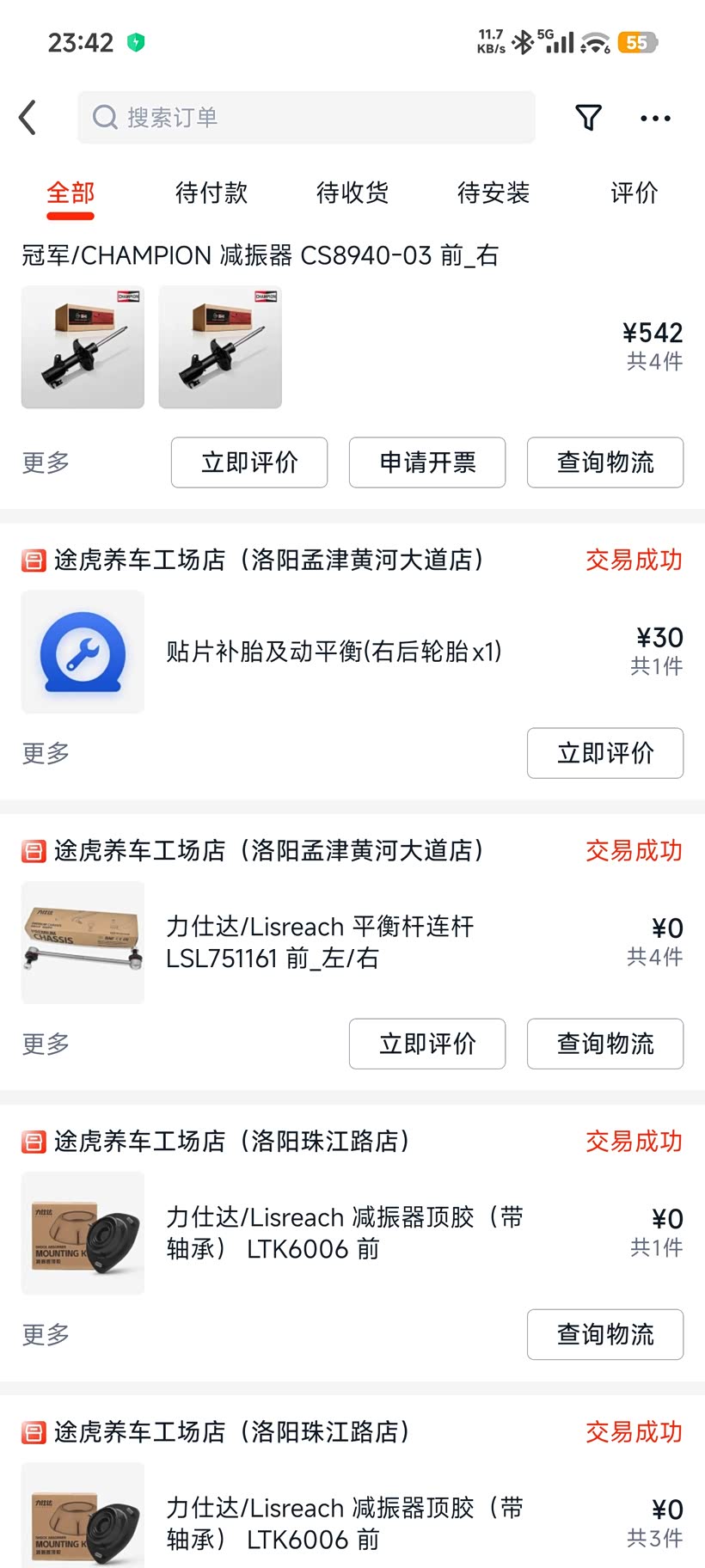Open 途虎养车工场店 洛阳珠江路店 共3件 order

coord(344,1522)
